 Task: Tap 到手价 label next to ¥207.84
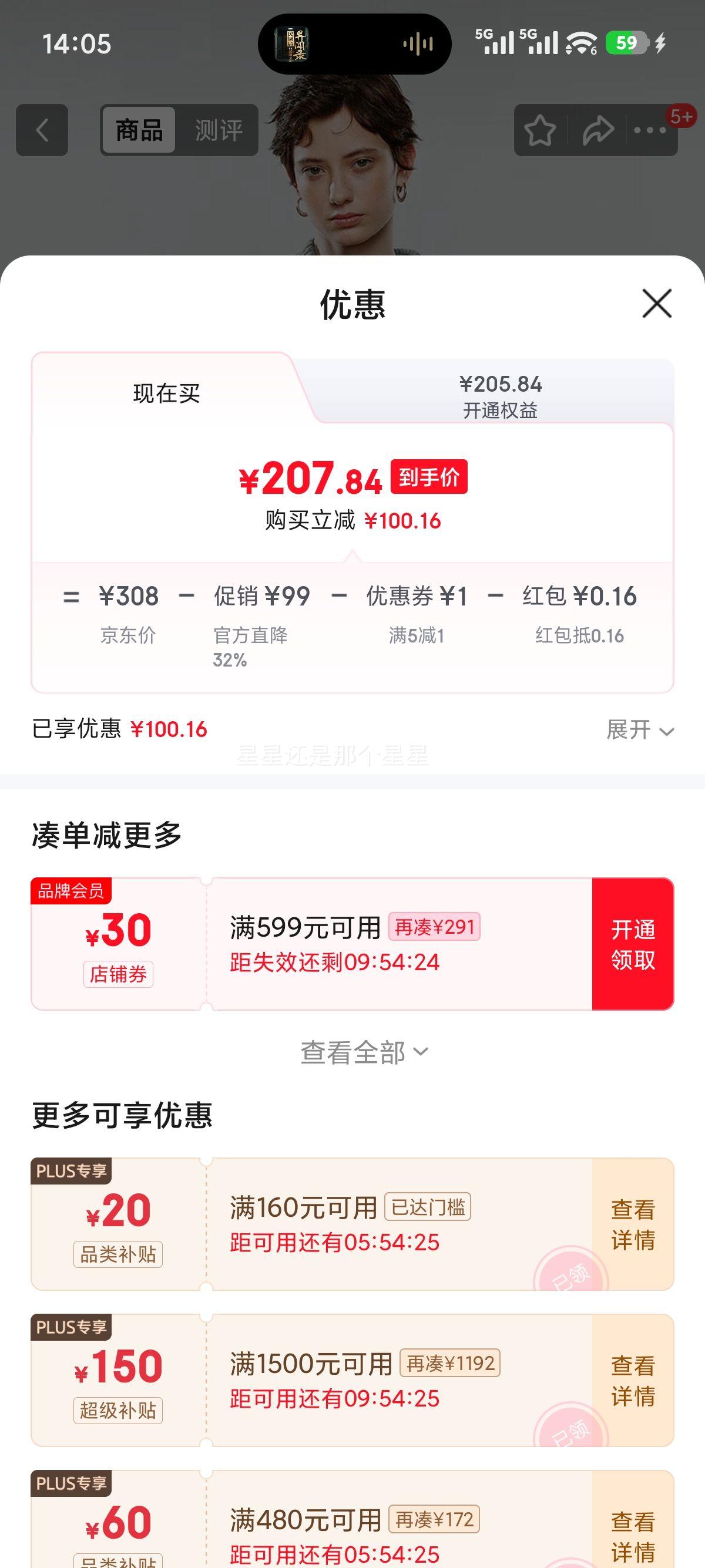429,480
